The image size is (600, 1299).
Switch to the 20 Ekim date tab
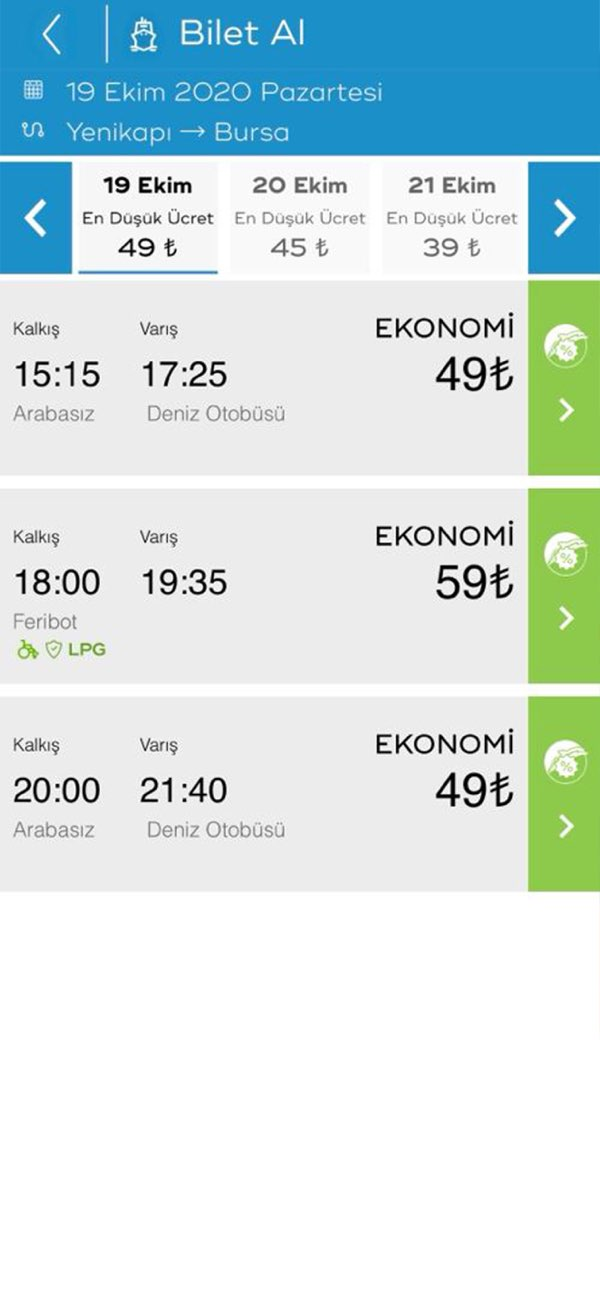click(x=300, y=217)
